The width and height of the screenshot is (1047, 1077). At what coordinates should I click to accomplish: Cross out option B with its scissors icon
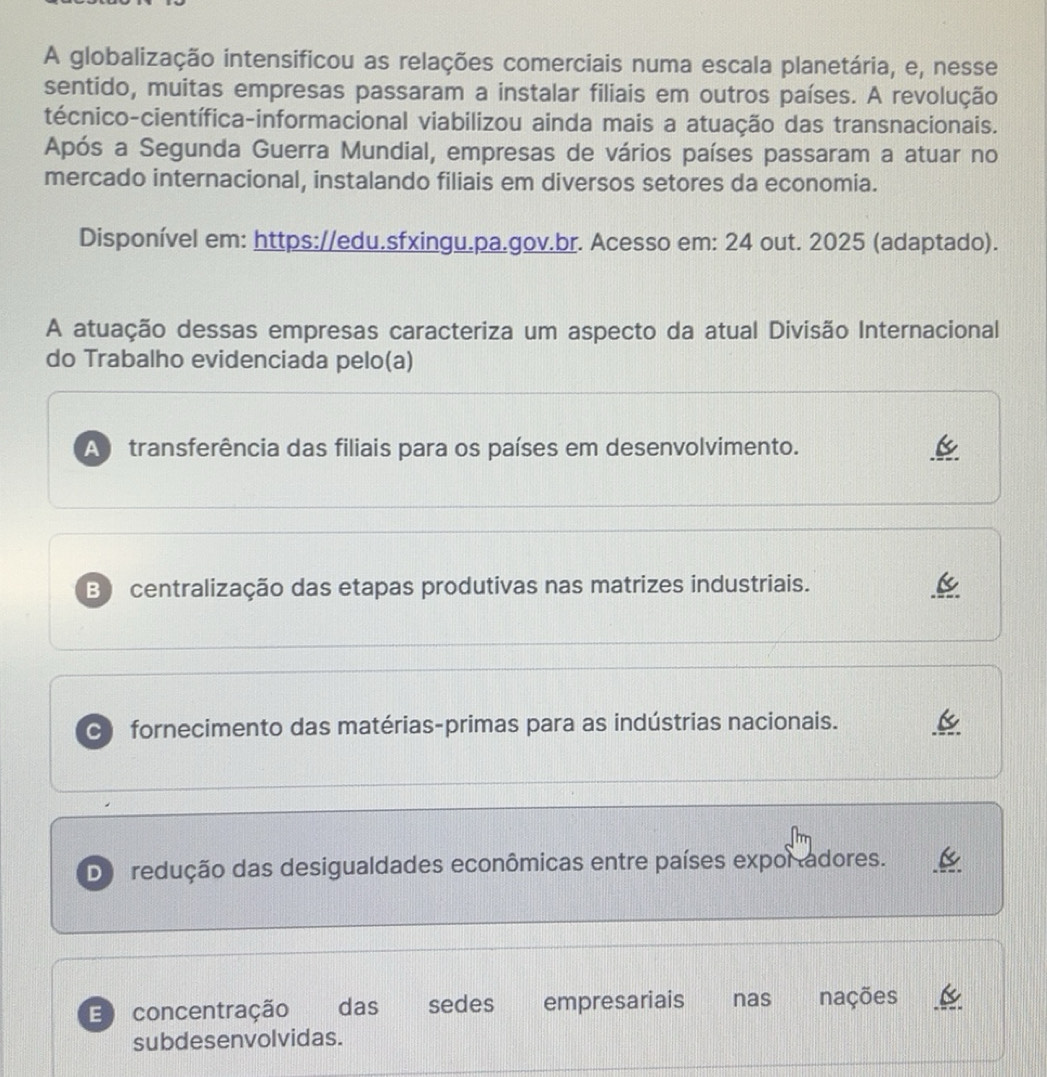point(940,586)
